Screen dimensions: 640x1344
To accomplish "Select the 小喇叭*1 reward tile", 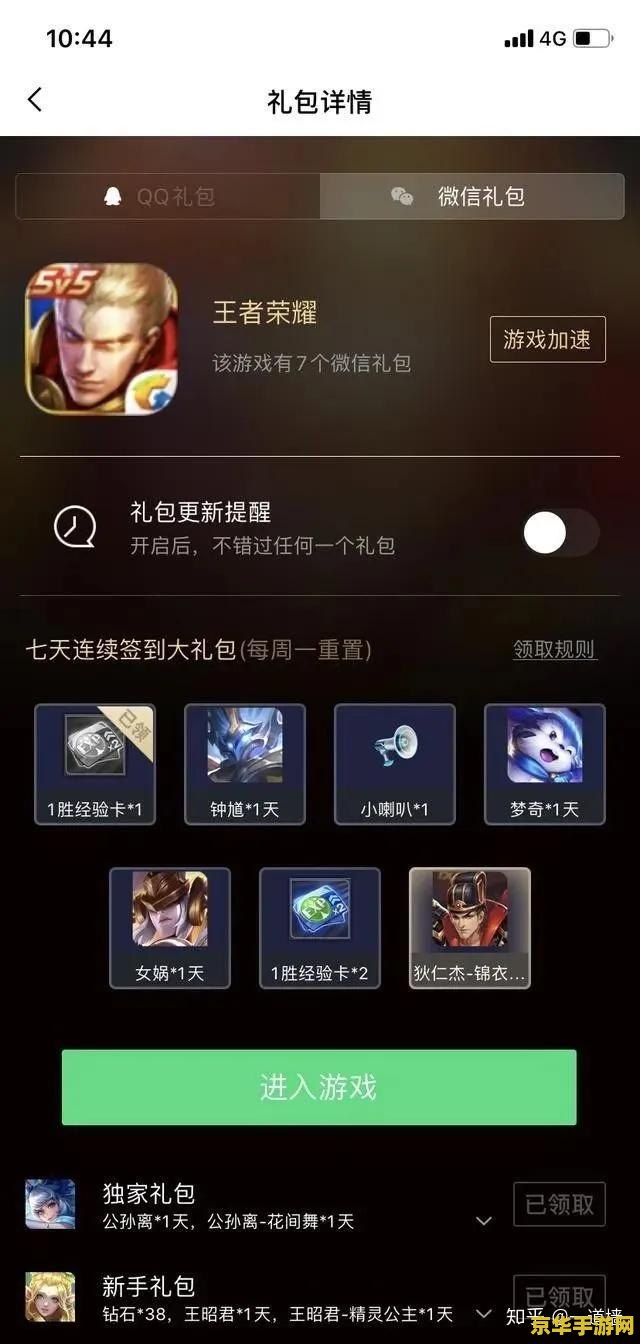I will pyautogui.click(x=395, y=764).
